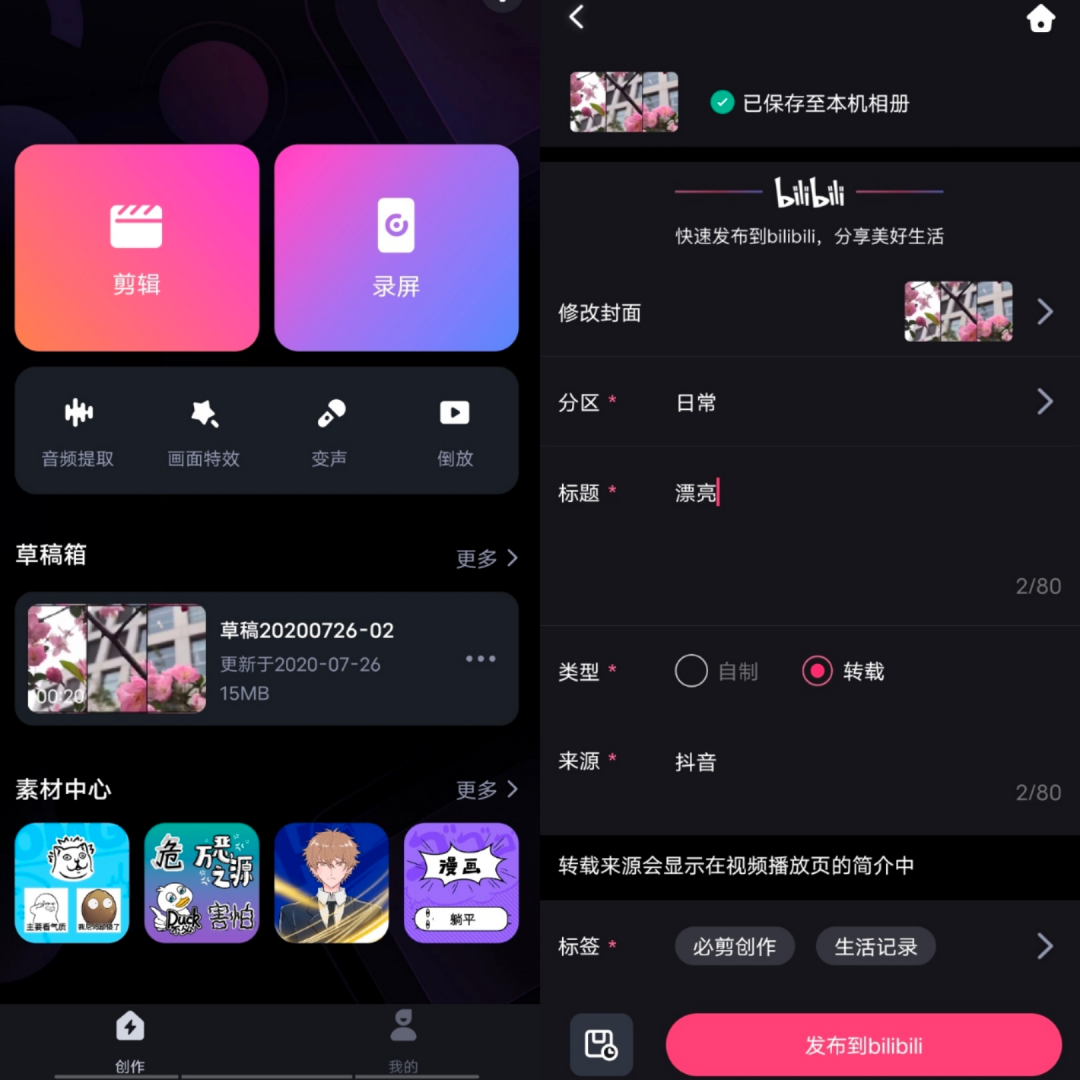The image size is (1080, 1080).
Task: Select 自制 as the video type
Action: (x=692, y=671)
